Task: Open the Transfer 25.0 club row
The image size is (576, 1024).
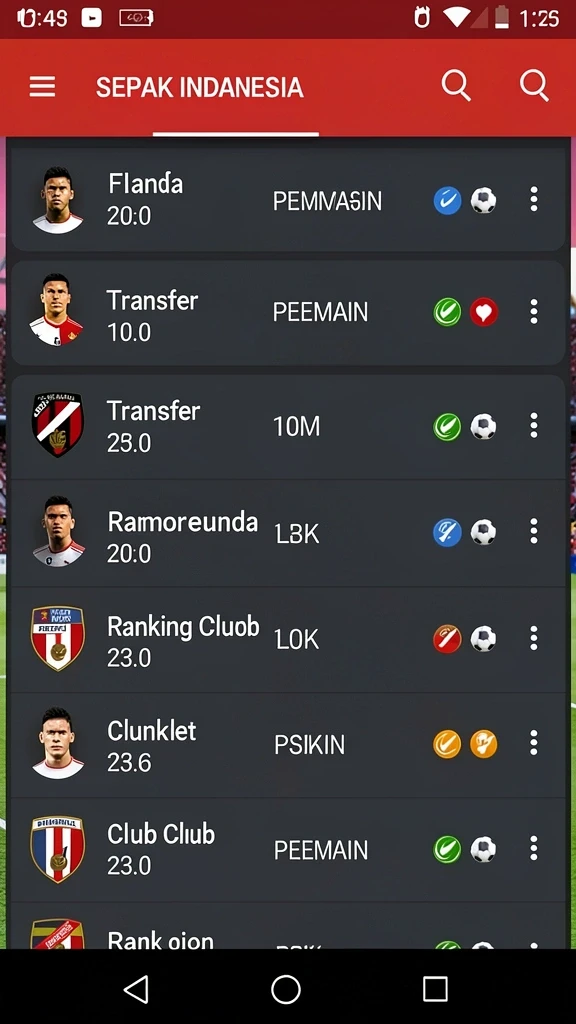Action: click(288, 427)
